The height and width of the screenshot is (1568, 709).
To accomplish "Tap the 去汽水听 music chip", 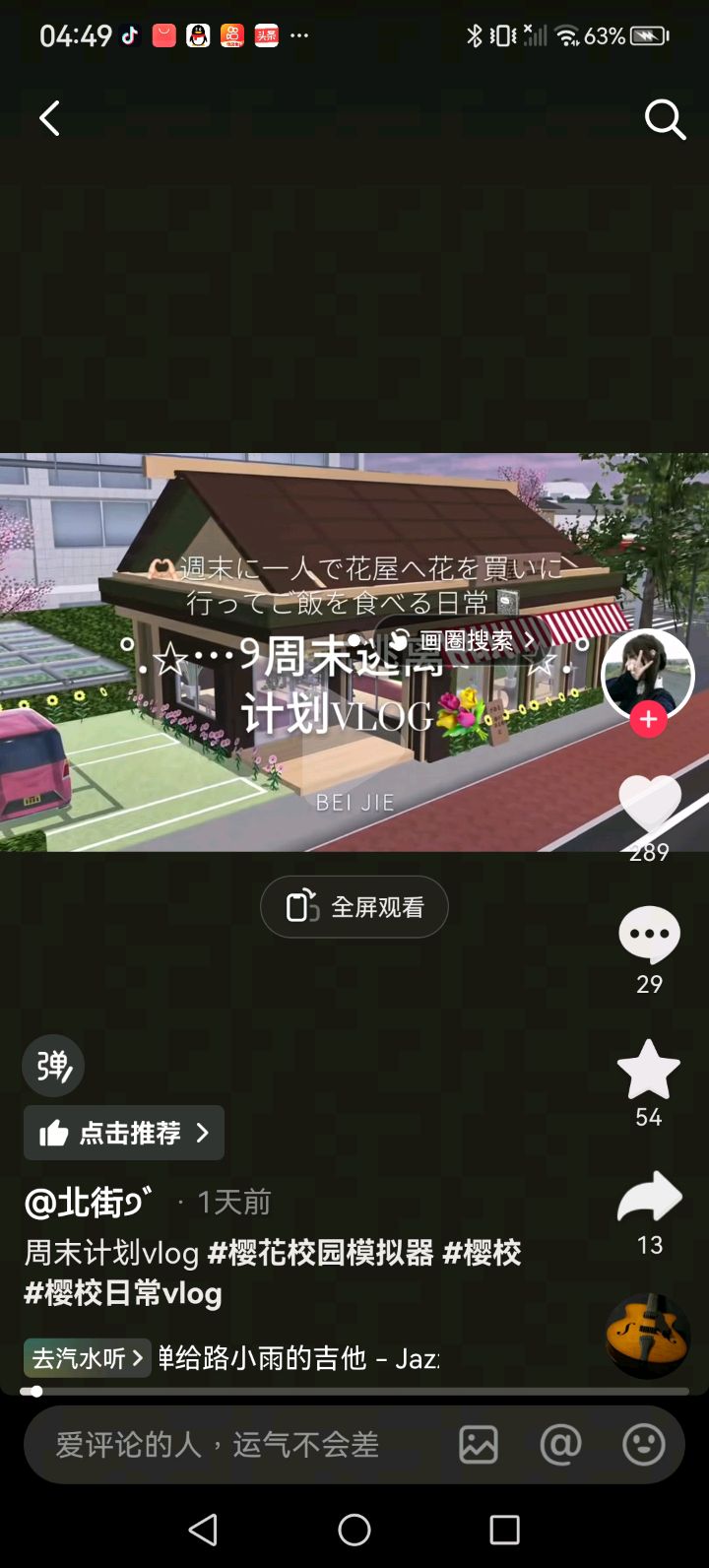I will pos(87,1358).
